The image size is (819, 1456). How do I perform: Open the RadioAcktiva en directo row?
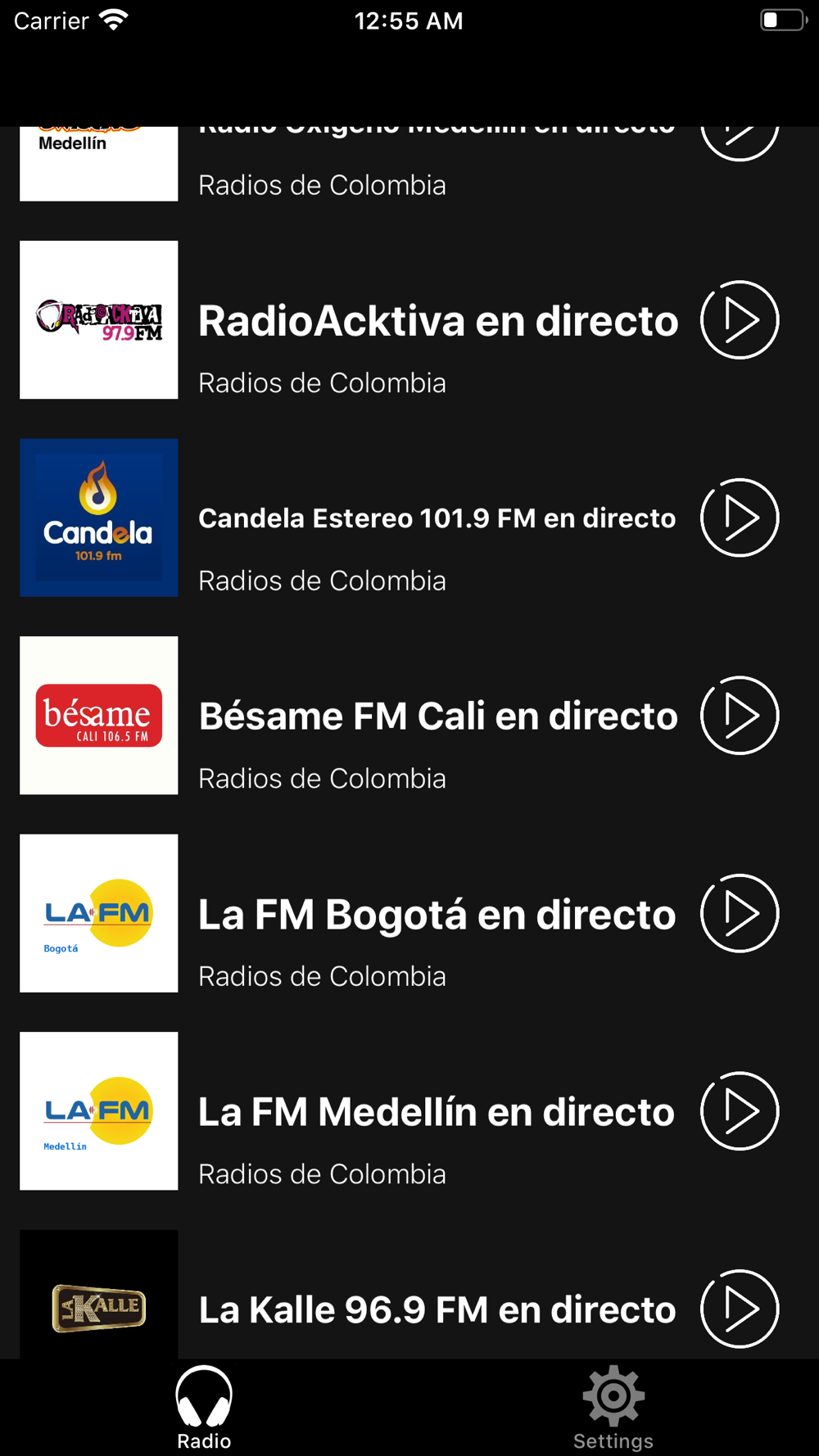coord(409,320)
